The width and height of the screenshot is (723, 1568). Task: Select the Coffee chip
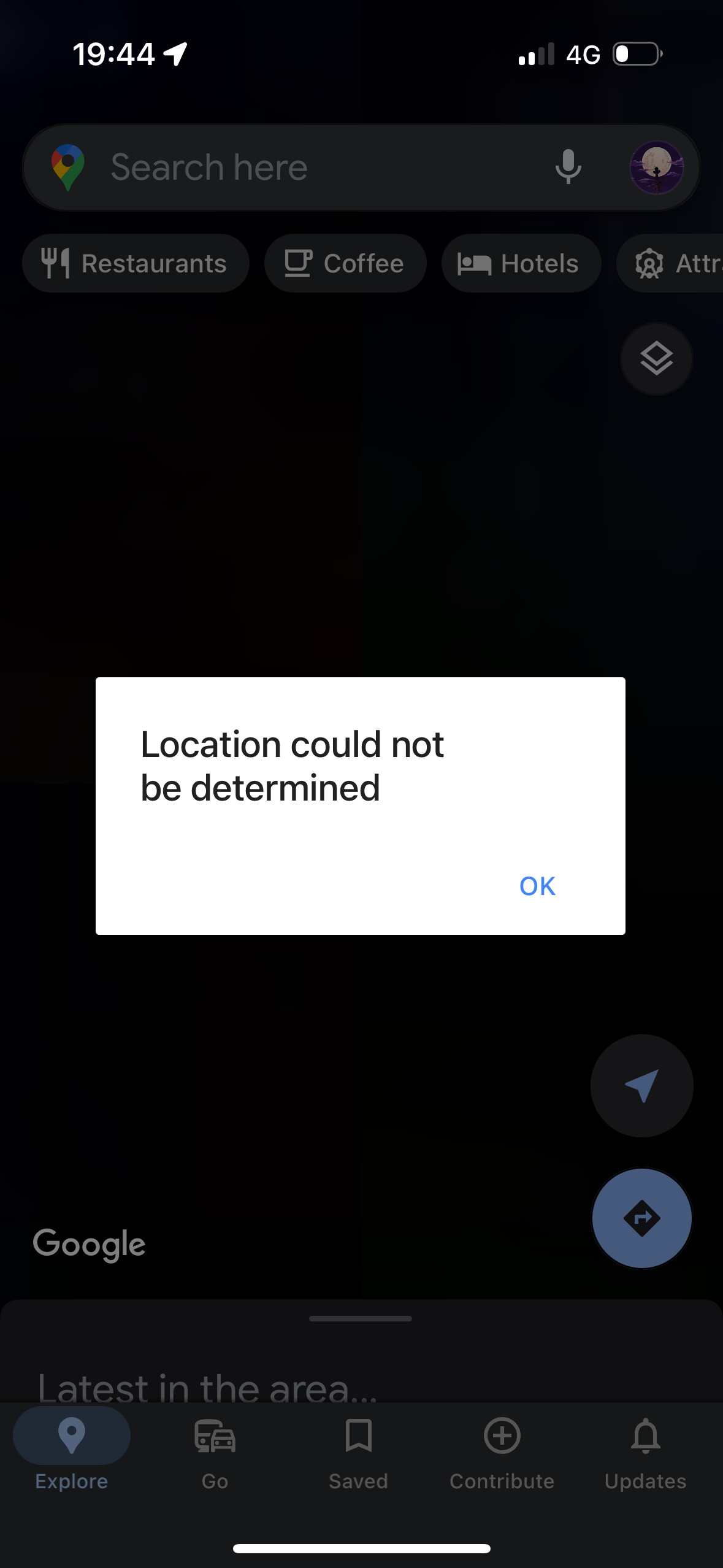[345, 263]
